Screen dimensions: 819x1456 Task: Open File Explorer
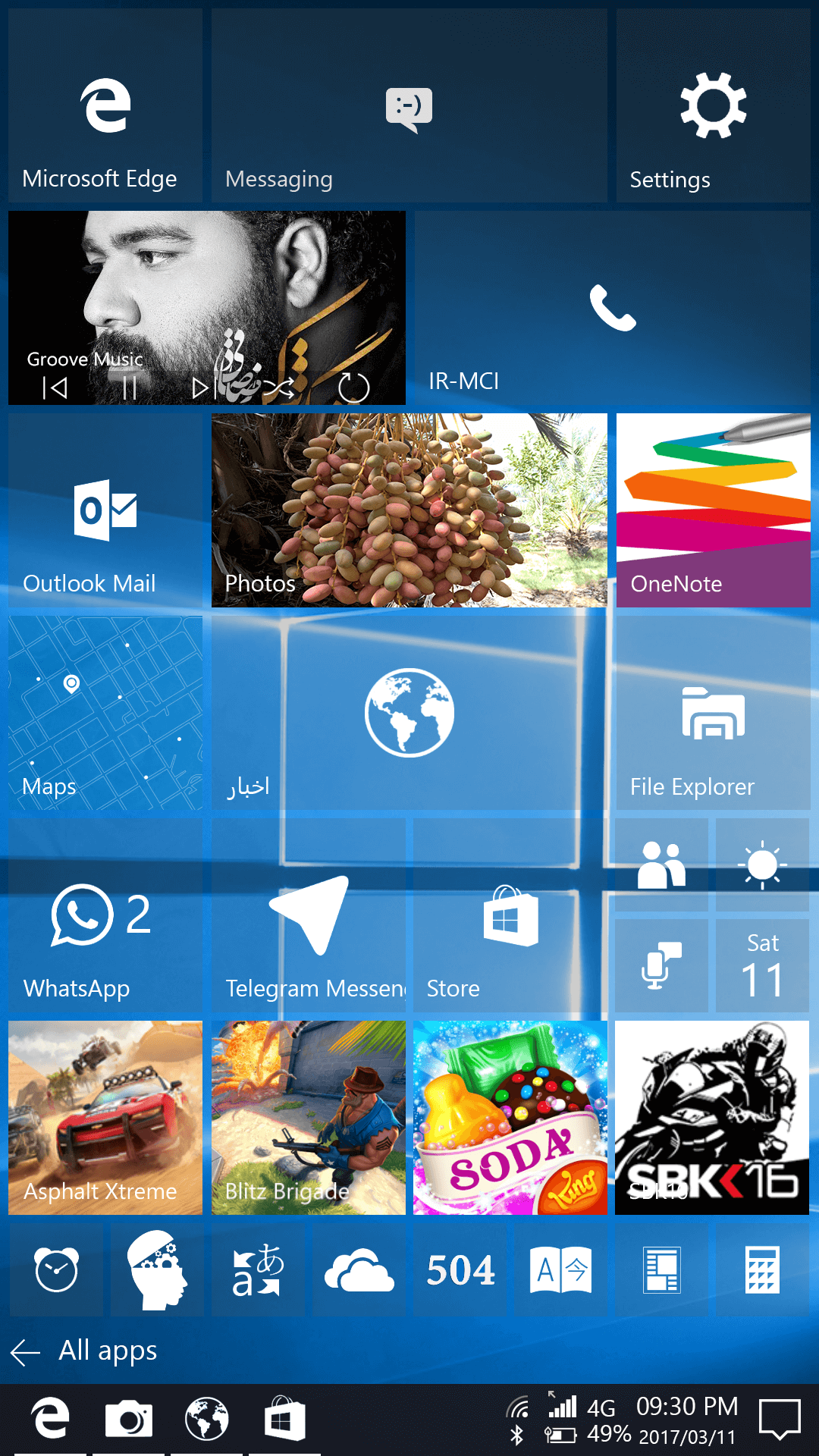tap(714, 713)
